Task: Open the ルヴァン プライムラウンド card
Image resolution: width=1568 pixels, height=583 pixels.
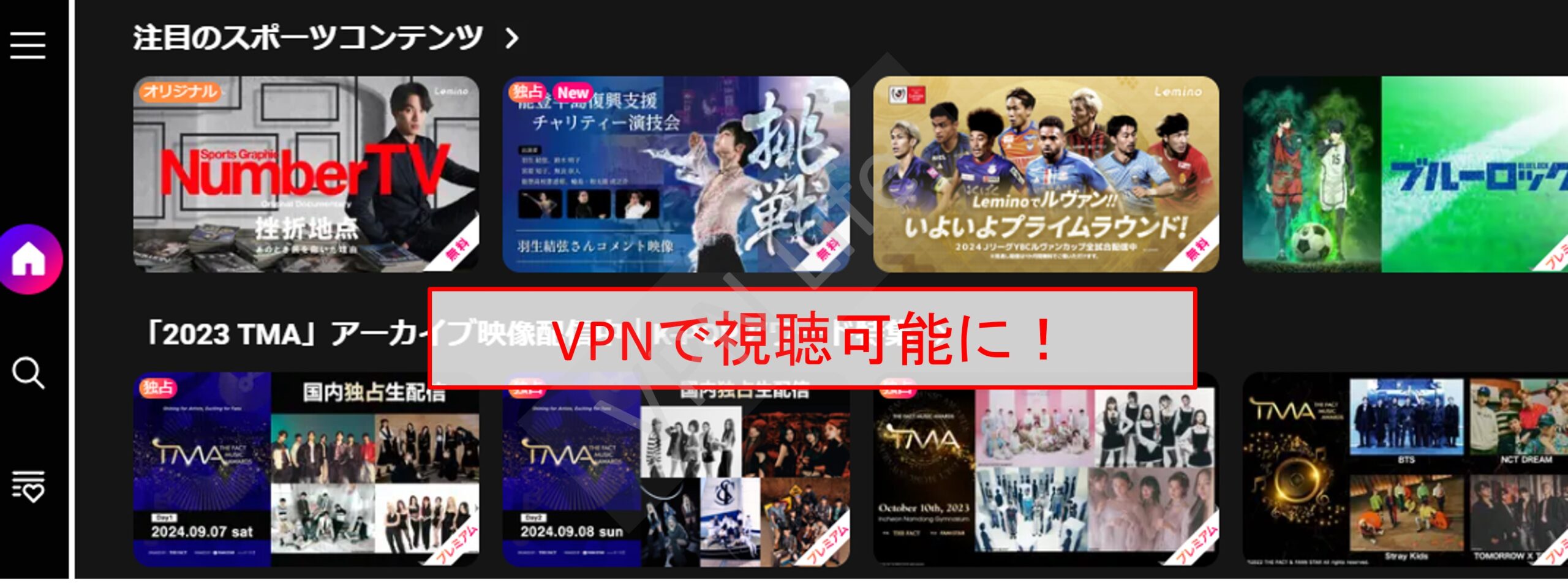Action: [x=1046, y=174]
